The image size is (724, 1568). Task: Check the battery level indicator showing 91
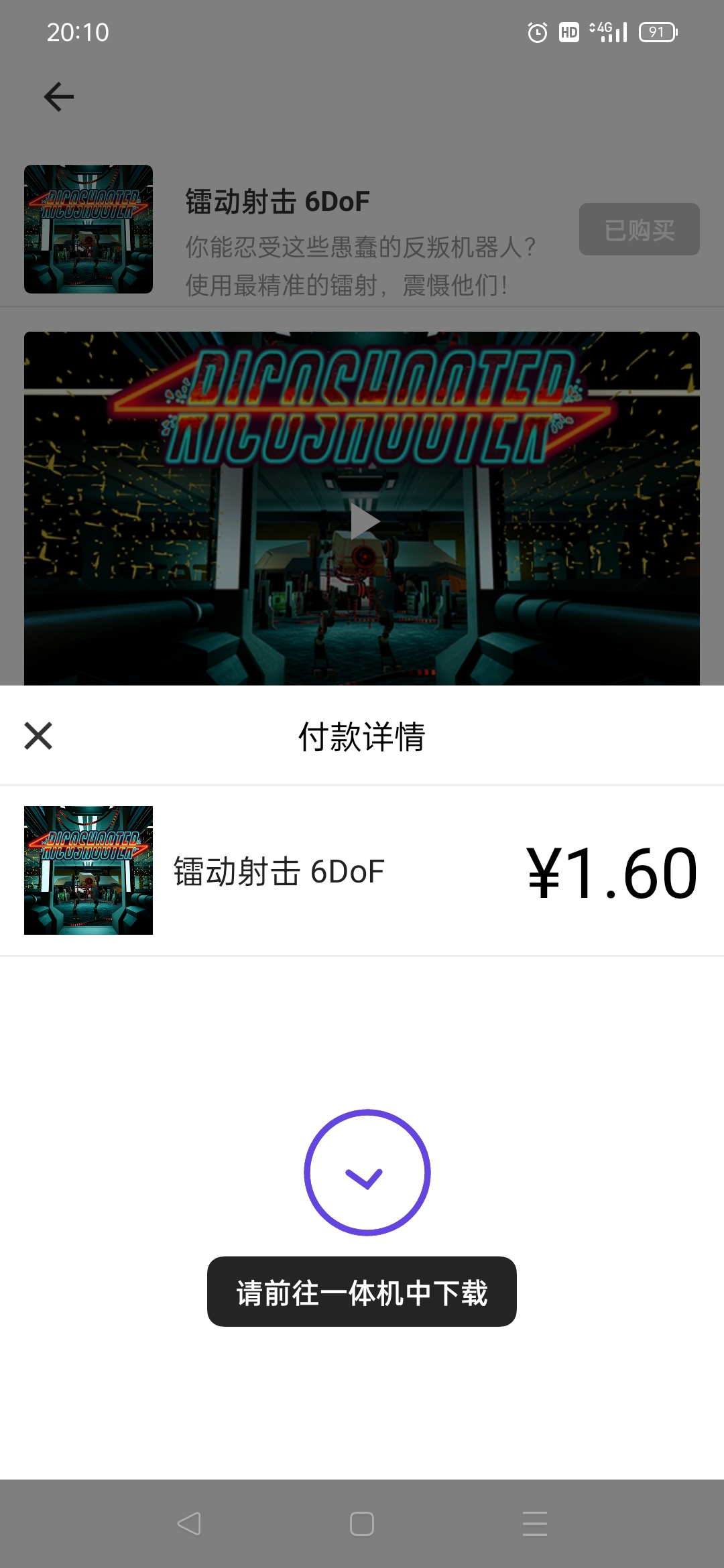(x=658, y=32)
